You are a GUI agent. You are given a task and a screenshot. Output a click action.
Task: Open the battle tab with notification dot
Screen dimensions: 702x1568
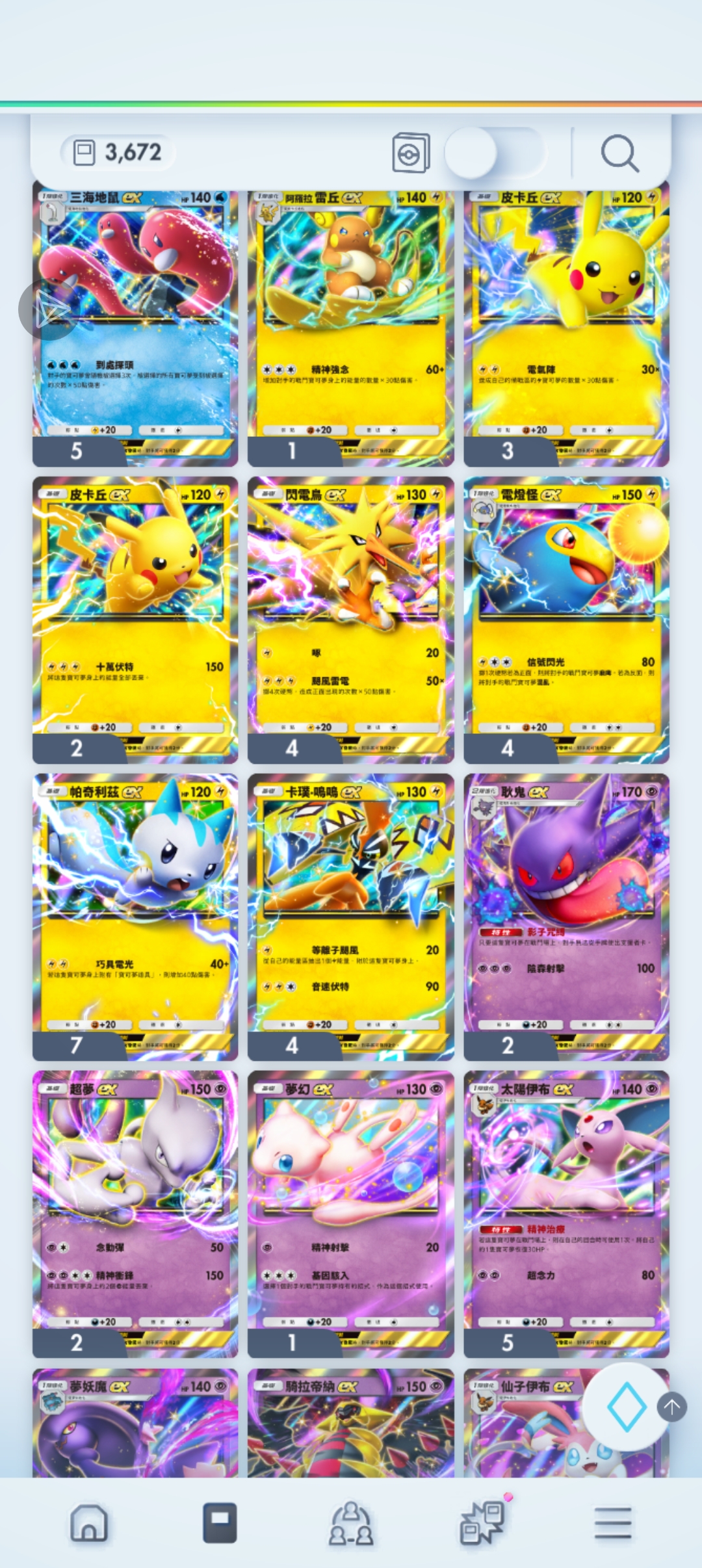(482, 1522)
